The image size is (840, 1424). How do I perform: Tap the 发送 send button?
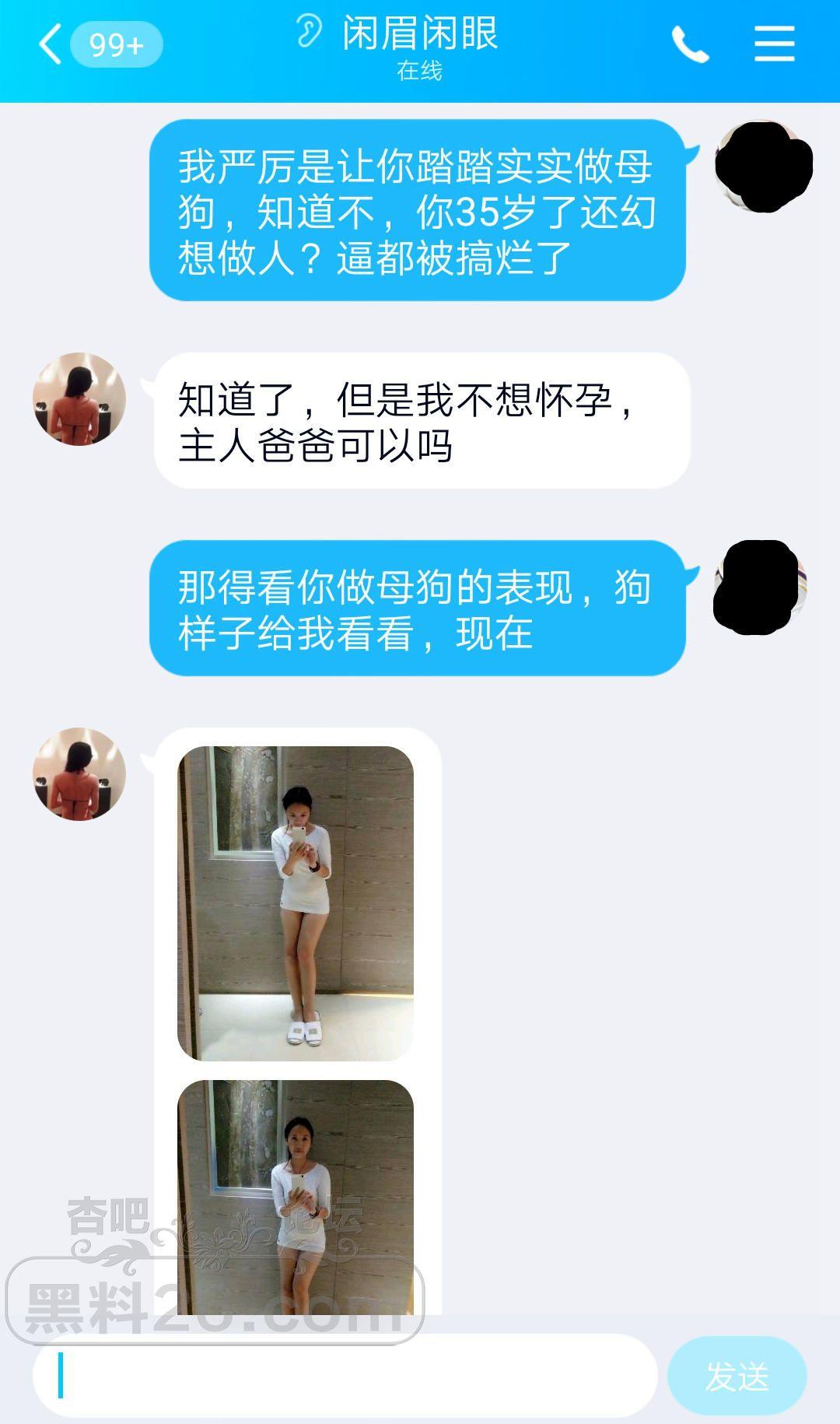(x=737, y=1376)
